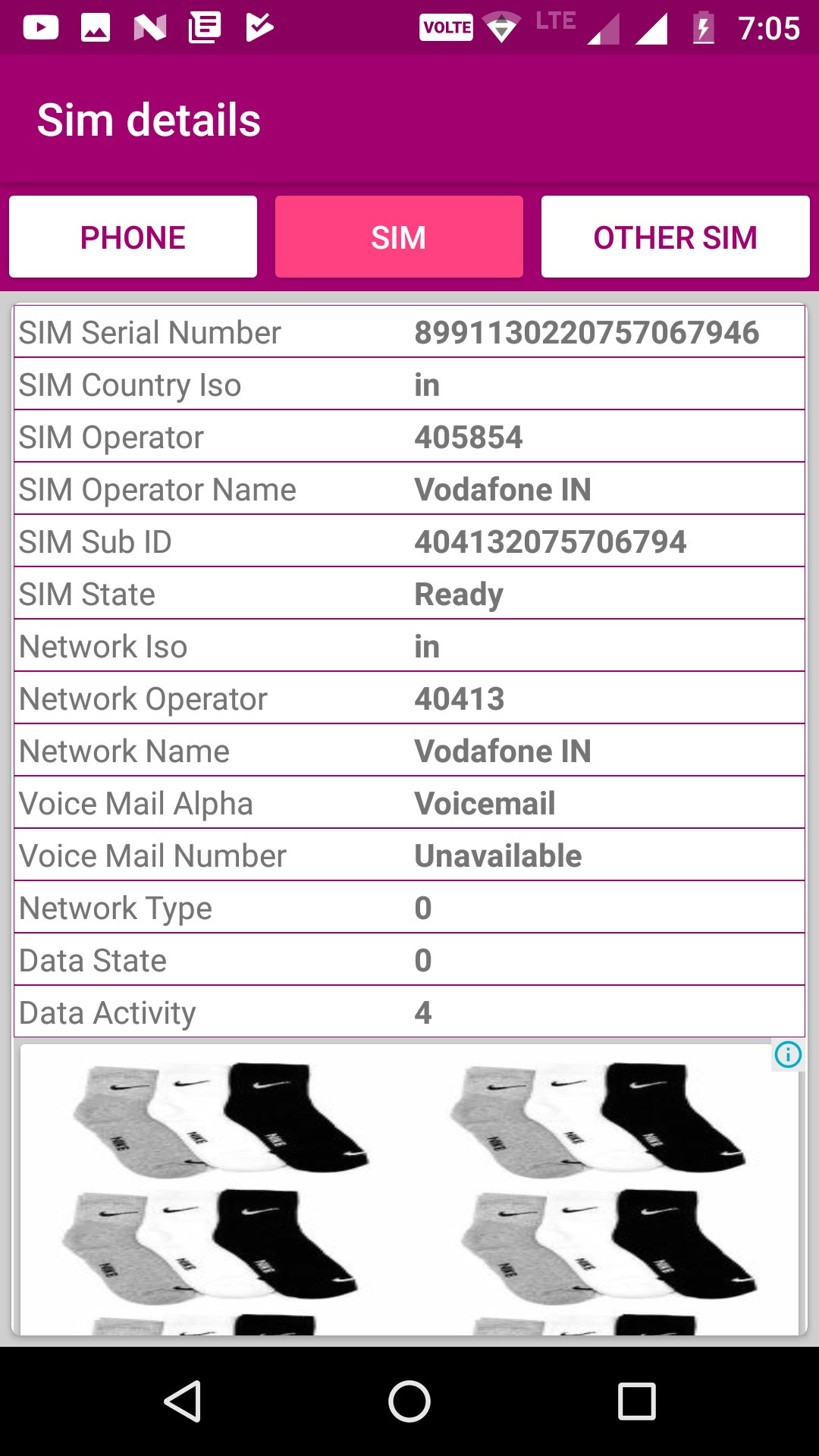Screen dimensions: 819x1456
Task: Tap the Wi-Fi status icon
Action: [x=500, y=27]
